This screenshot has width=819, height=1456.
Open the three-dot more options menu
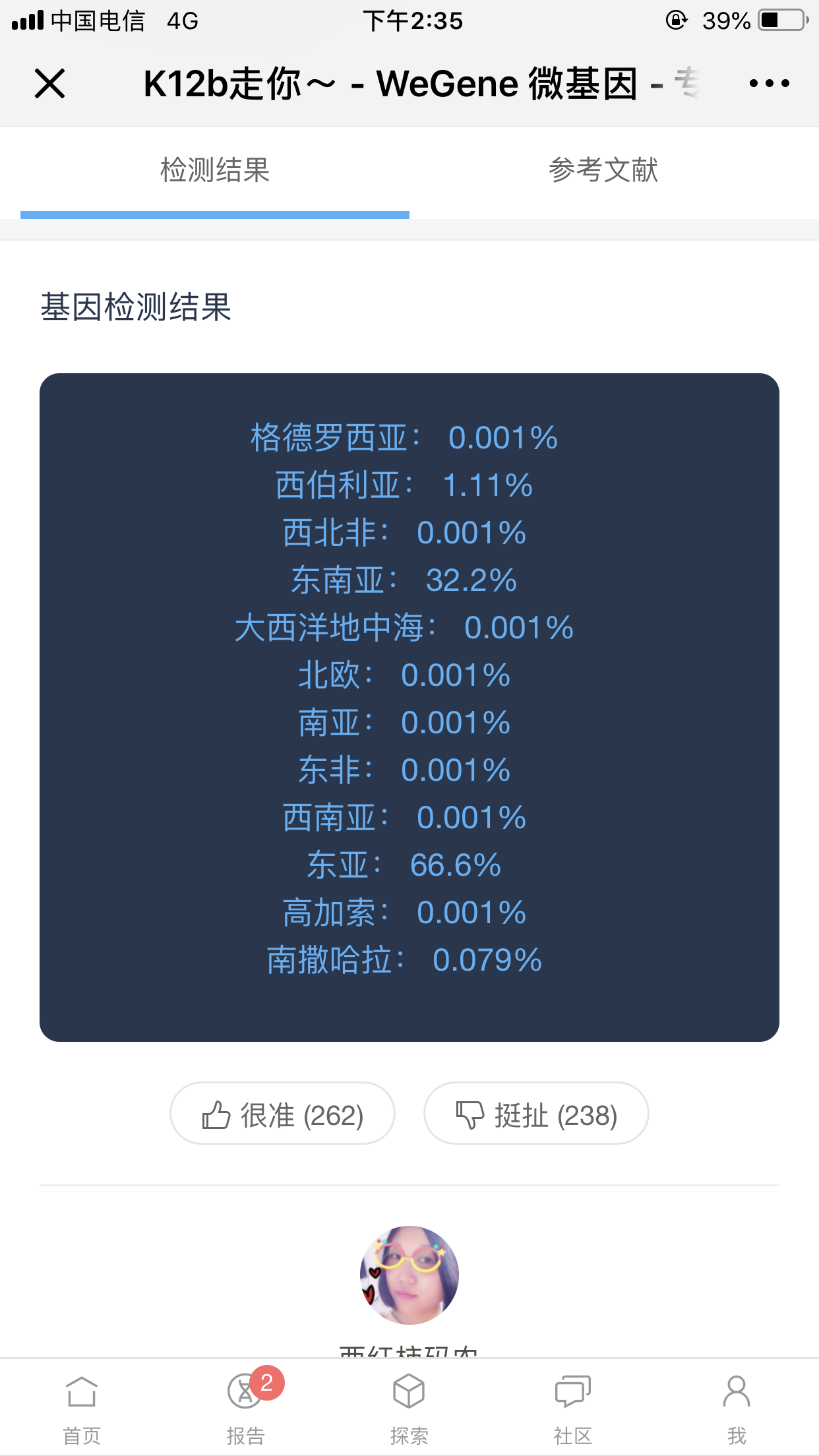point(769,84)
